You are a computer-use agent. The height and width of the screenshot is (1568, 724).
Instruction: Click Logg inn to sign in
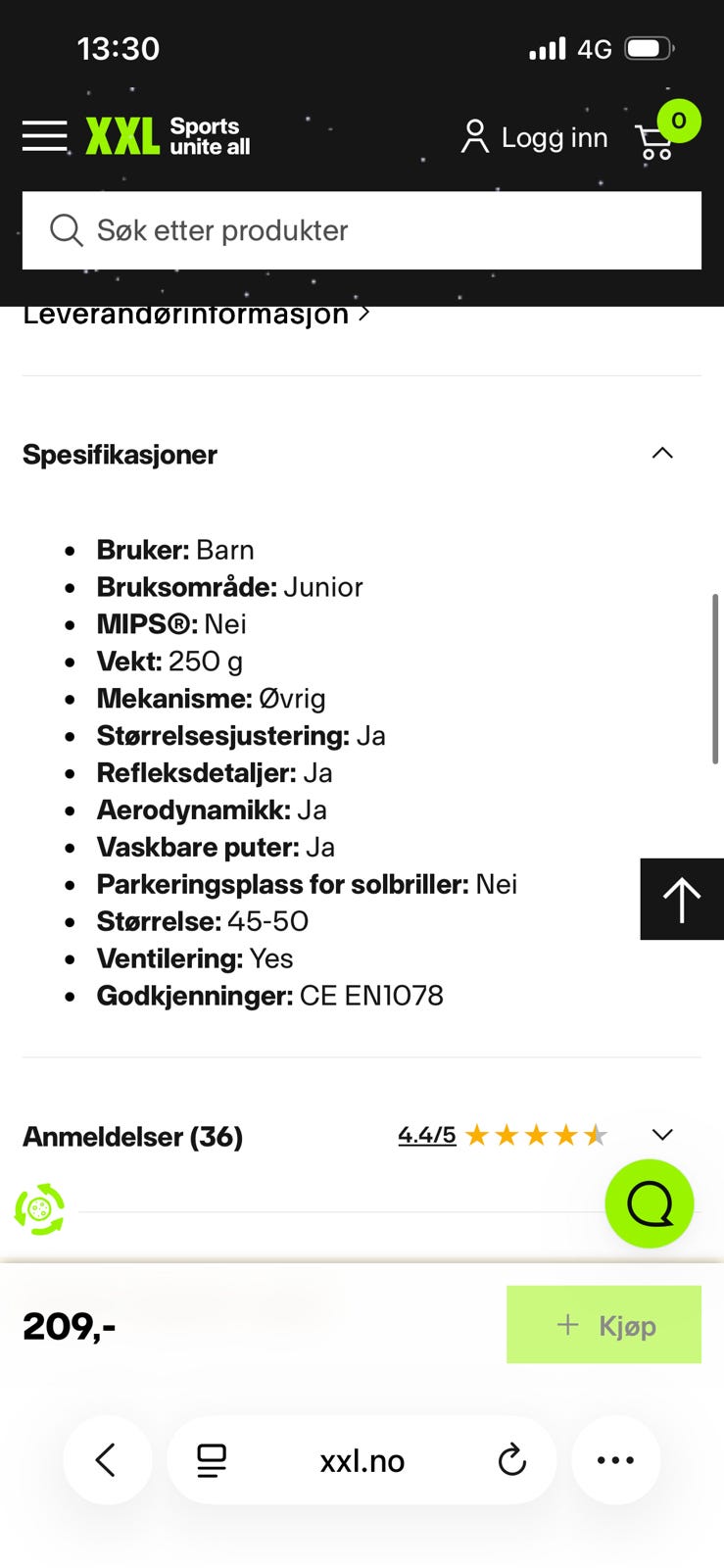[554, 137]
